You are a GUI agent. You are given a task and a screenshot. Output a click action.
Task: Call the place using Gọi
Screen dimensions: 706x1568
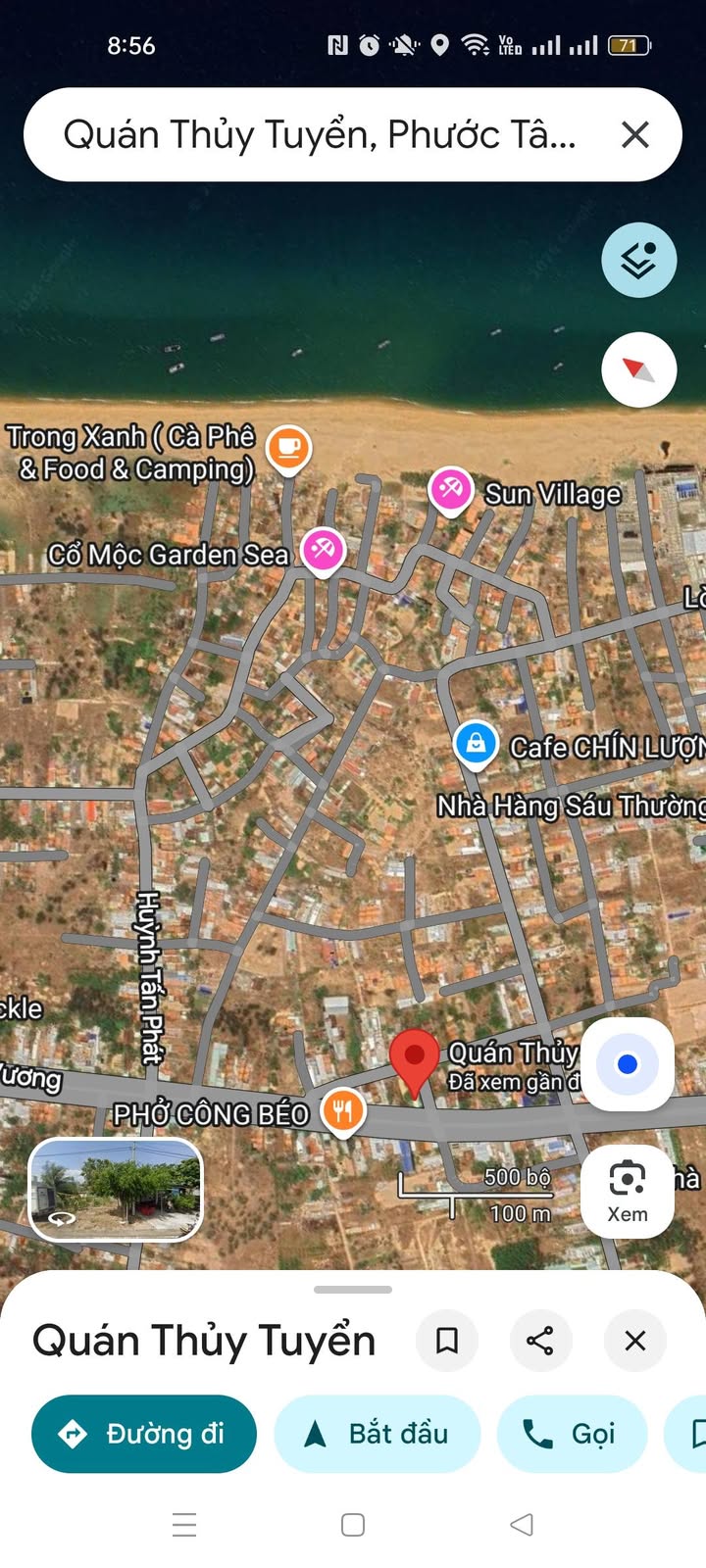(x=572, y=1434)
